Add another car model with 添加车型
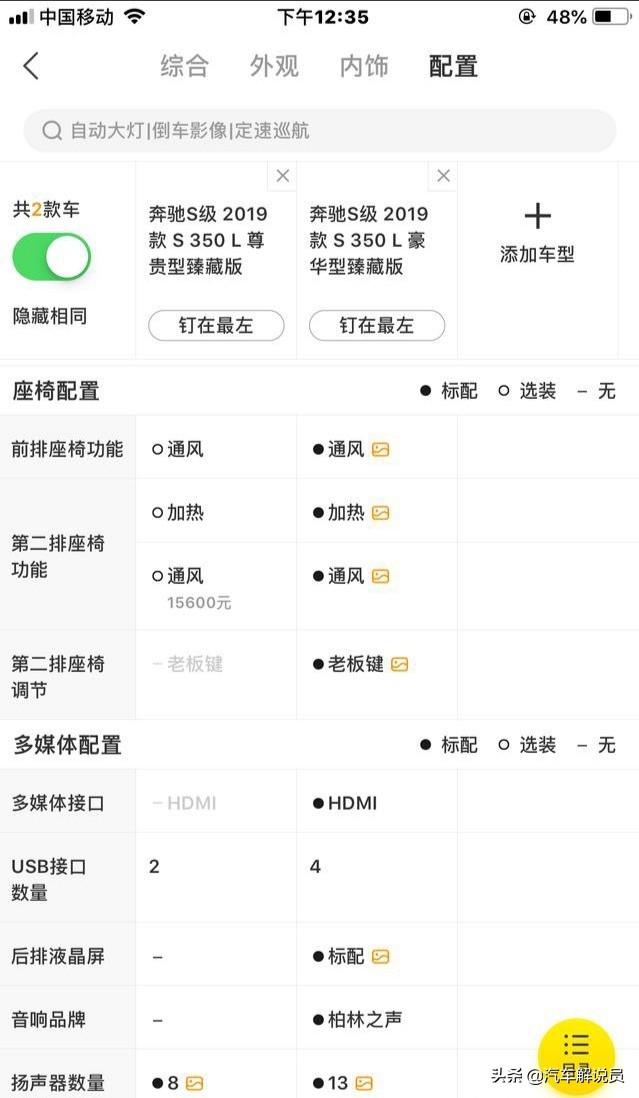The height and width of the screenshot is (1098, 639). [x=537, y=232]
